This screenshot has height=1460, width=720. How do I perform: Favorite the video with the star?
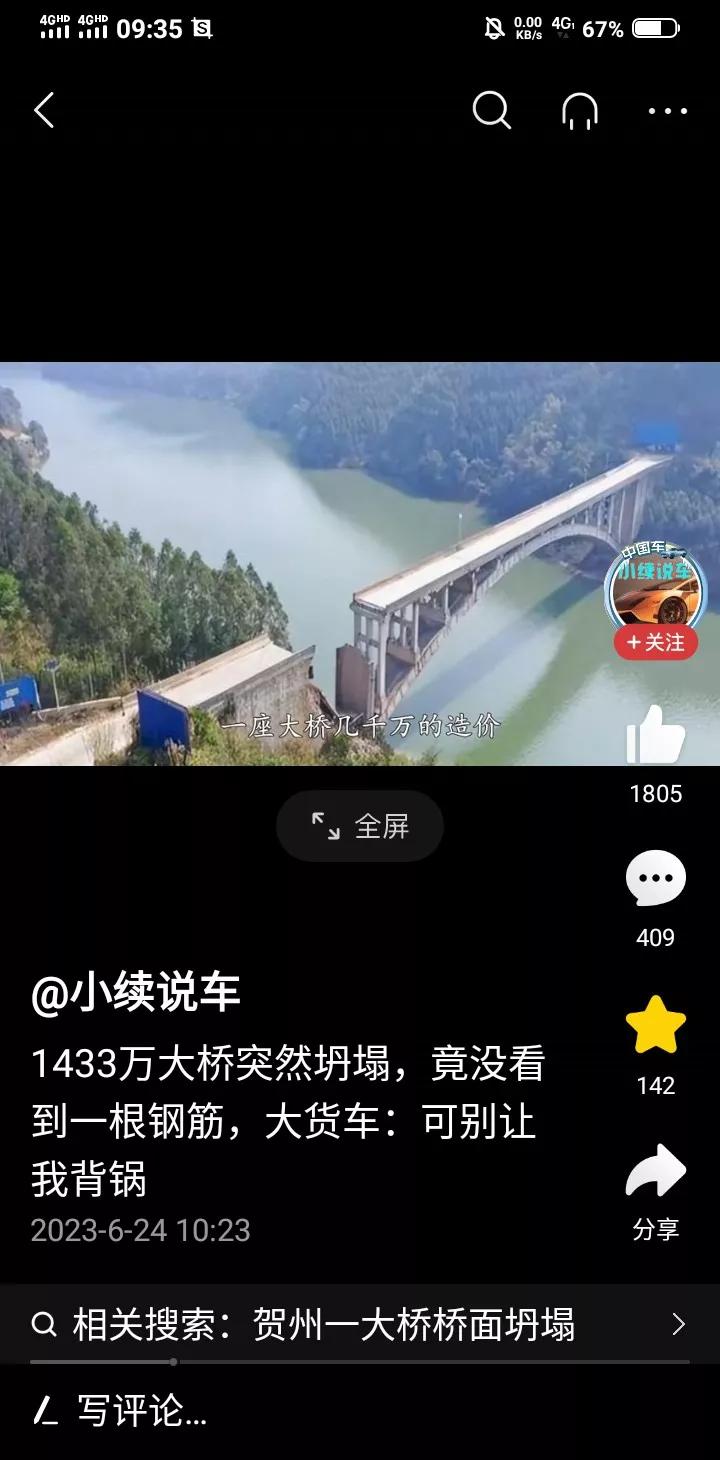click(656, 1025)
